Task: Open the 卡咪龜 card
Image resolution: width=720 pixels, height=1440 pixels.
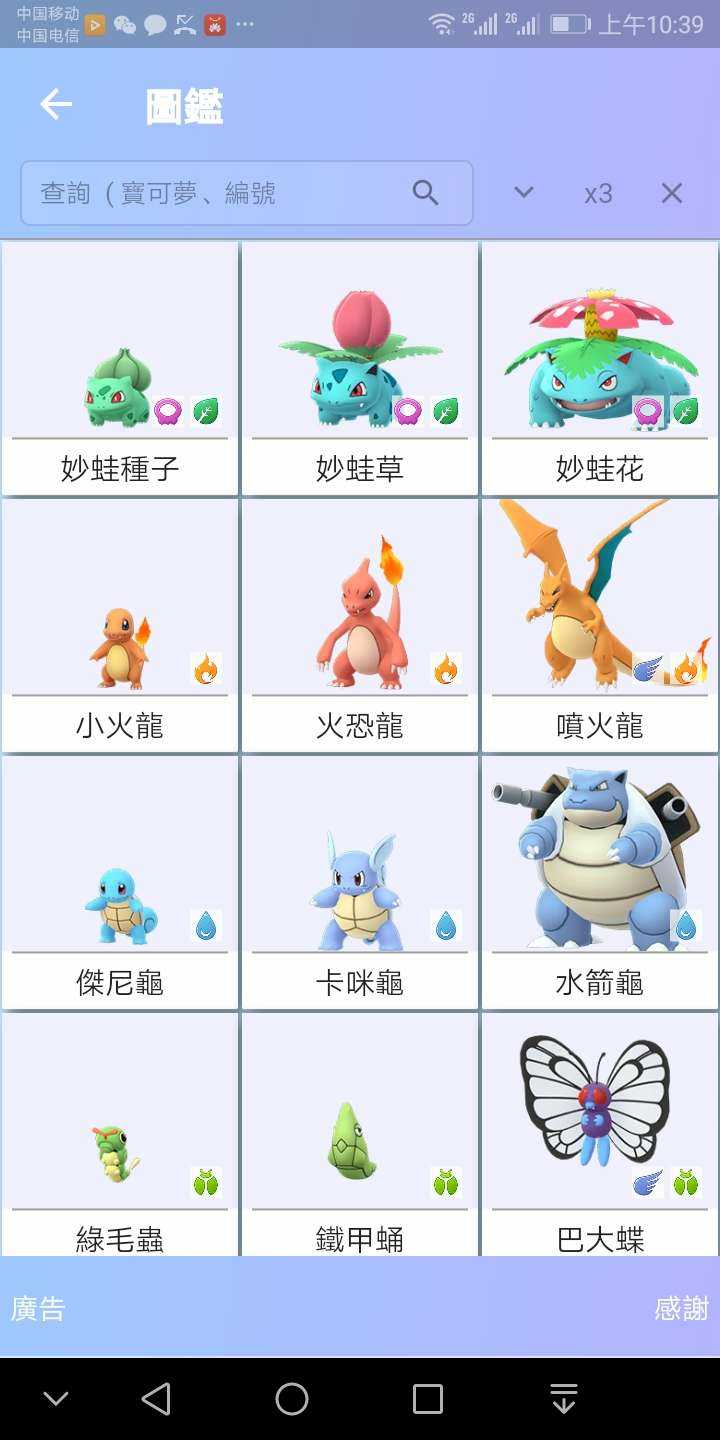Action: point(360,883)
